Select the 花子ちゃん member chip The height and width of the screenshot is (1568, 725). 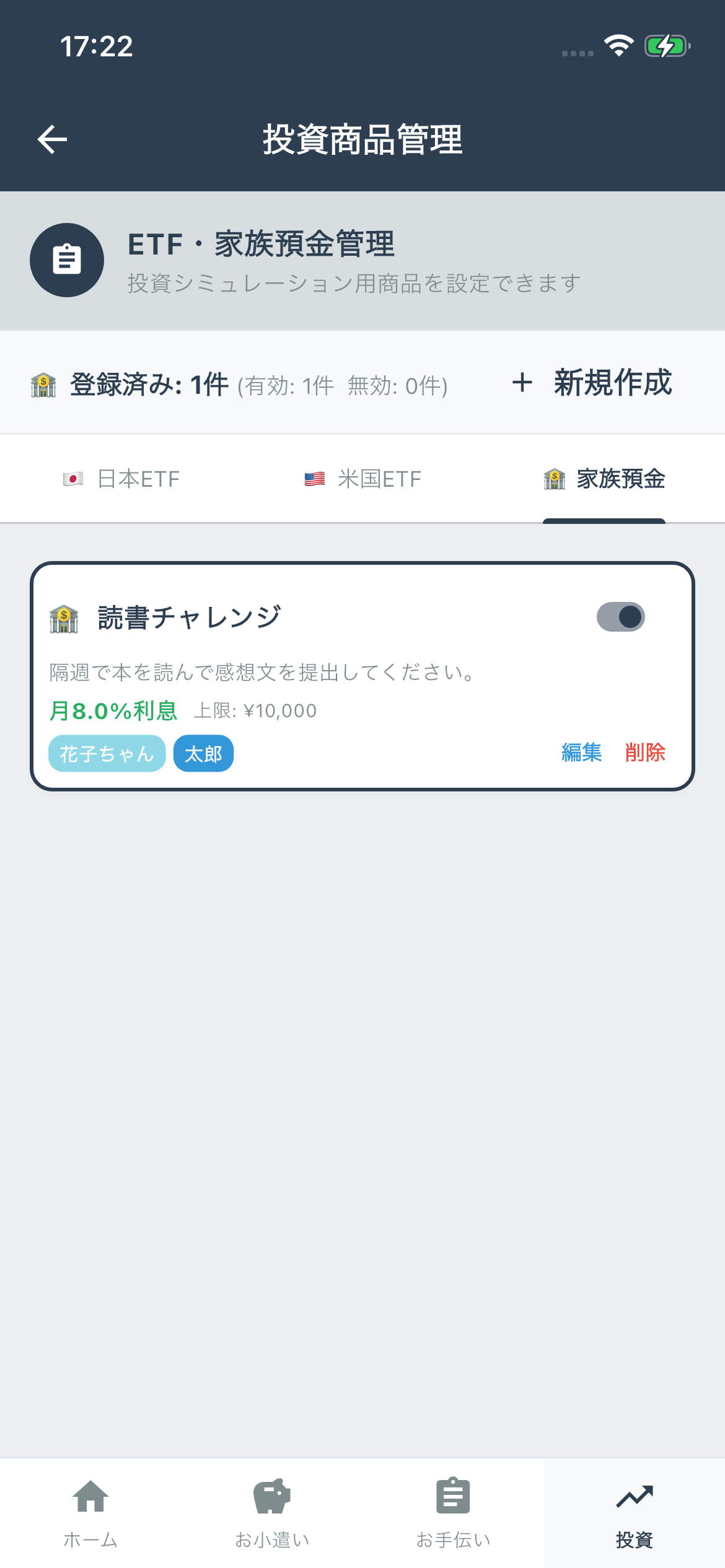click(x=107, y=753)
